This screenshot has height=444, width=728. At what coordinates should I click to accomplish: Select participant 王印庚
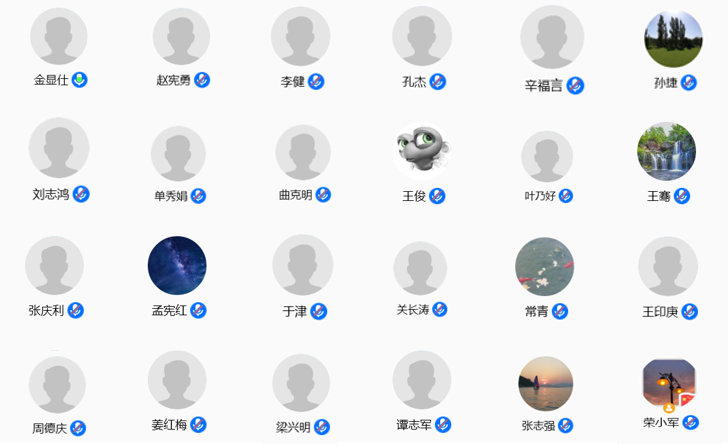pyautogui.click(x=667, y=267)
